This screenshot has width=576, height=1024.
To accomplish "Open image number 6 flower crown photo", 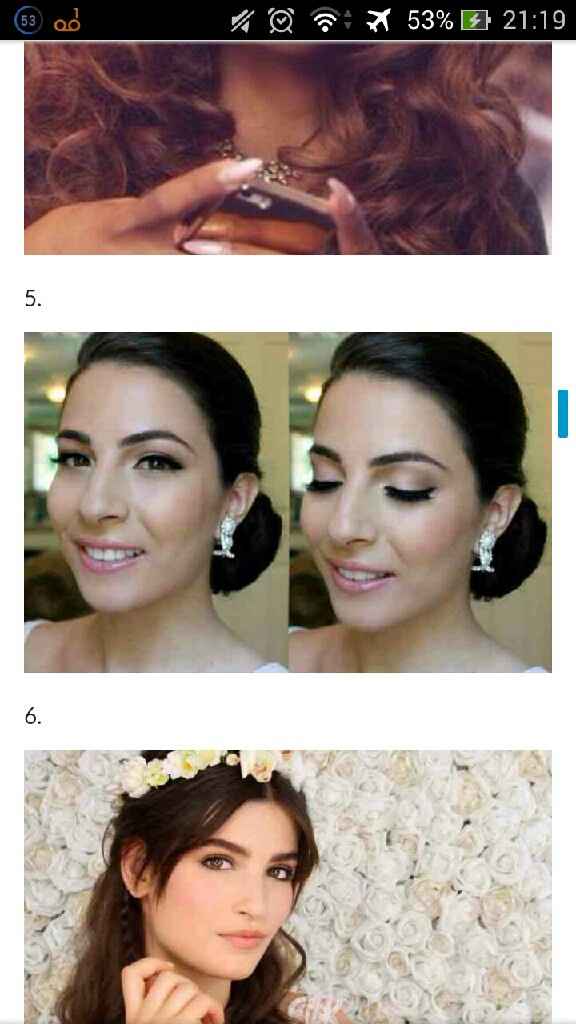I will [287, 887].
